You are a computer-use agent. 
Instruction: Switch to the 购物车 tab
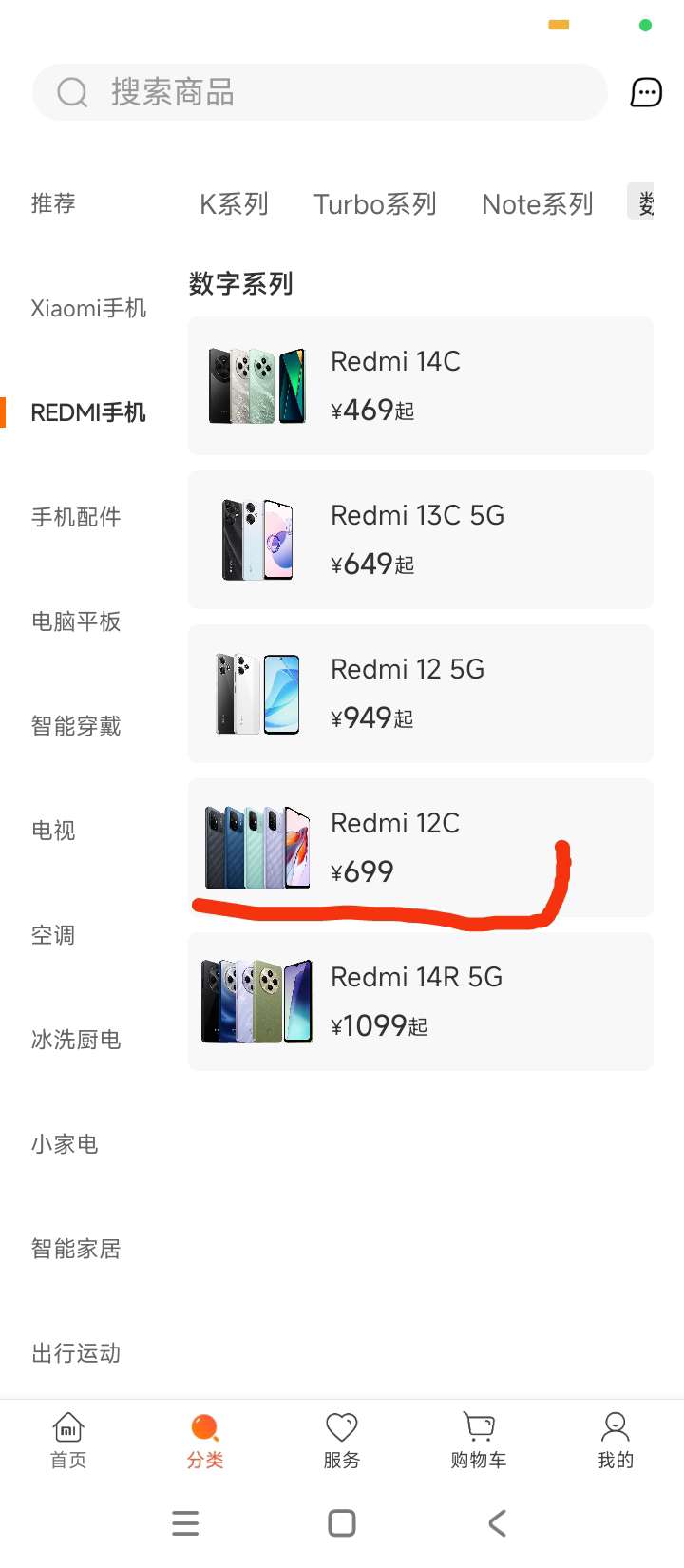479,1440
